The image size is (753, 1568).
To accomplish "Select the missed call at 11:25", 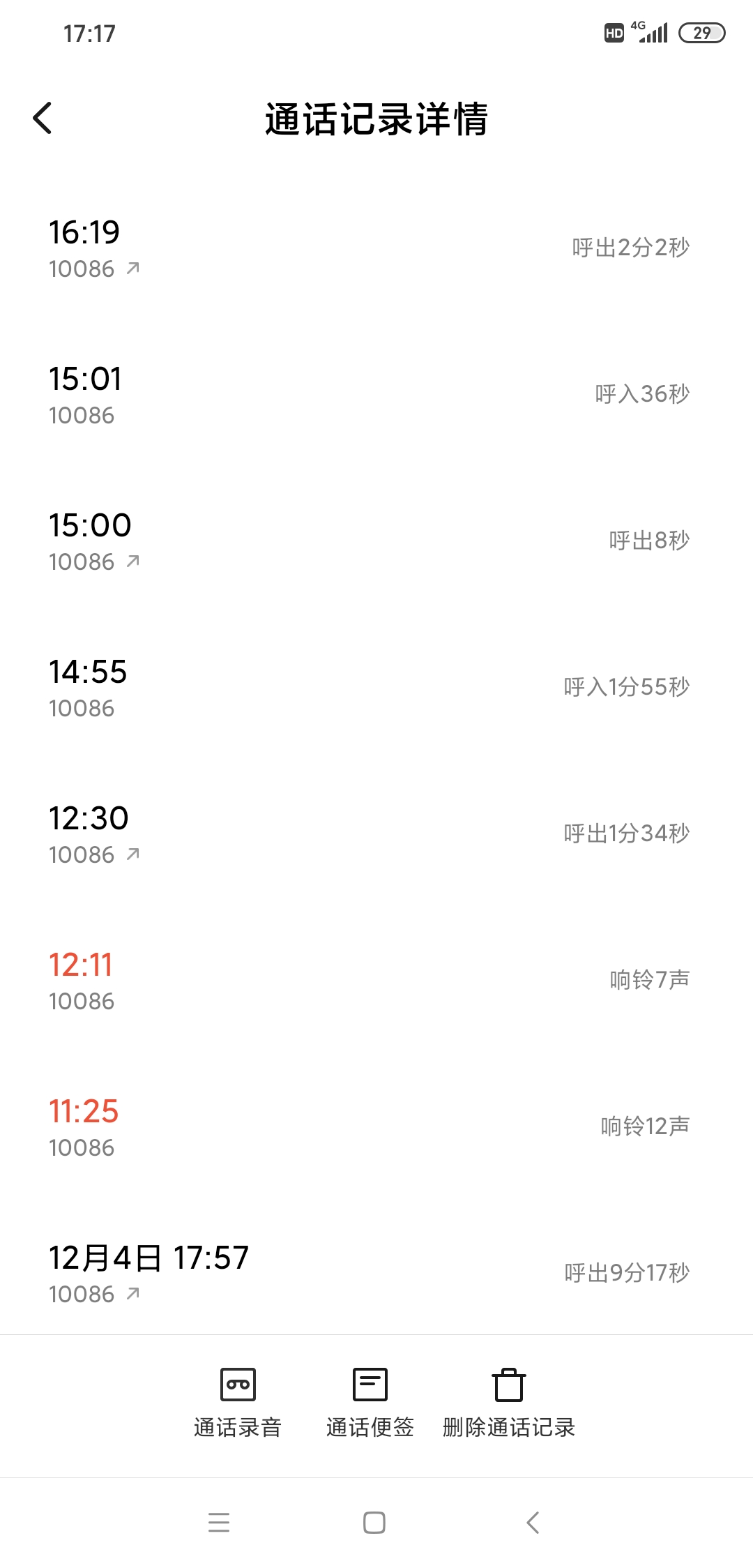I will [376, 1128].
